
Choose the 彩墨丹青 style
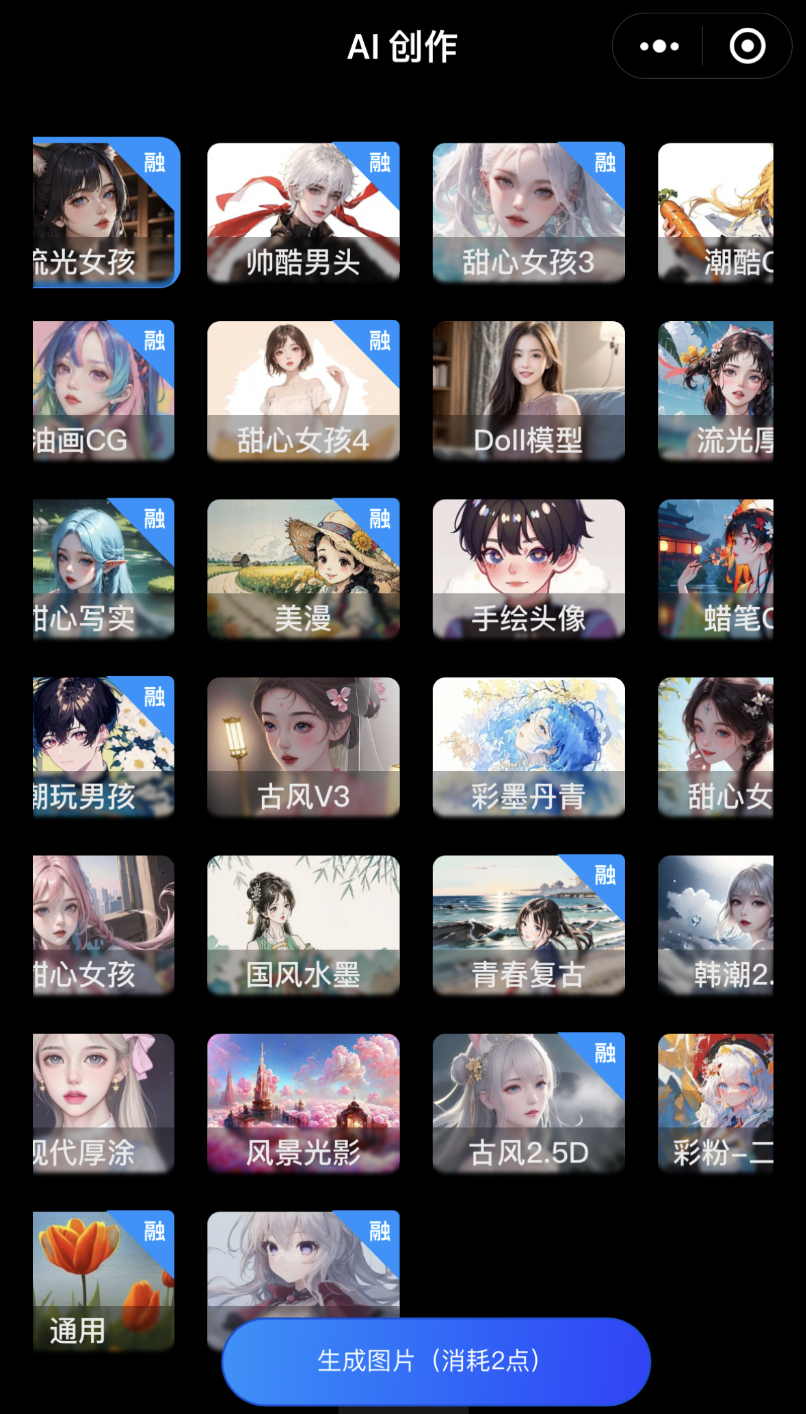(x=528, y=746)
